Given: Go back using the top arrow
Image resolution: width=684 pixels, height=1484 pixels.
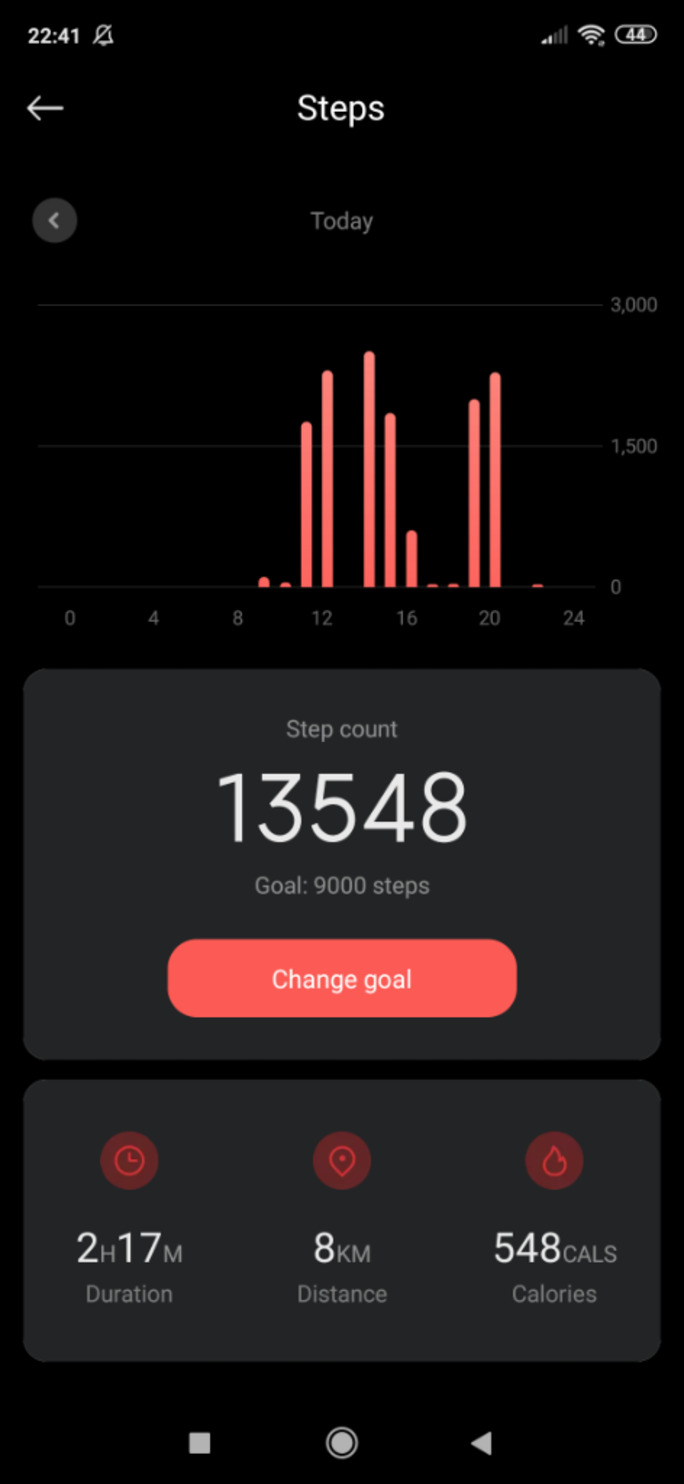Looking at the screenshot, I should pos(45,108).
